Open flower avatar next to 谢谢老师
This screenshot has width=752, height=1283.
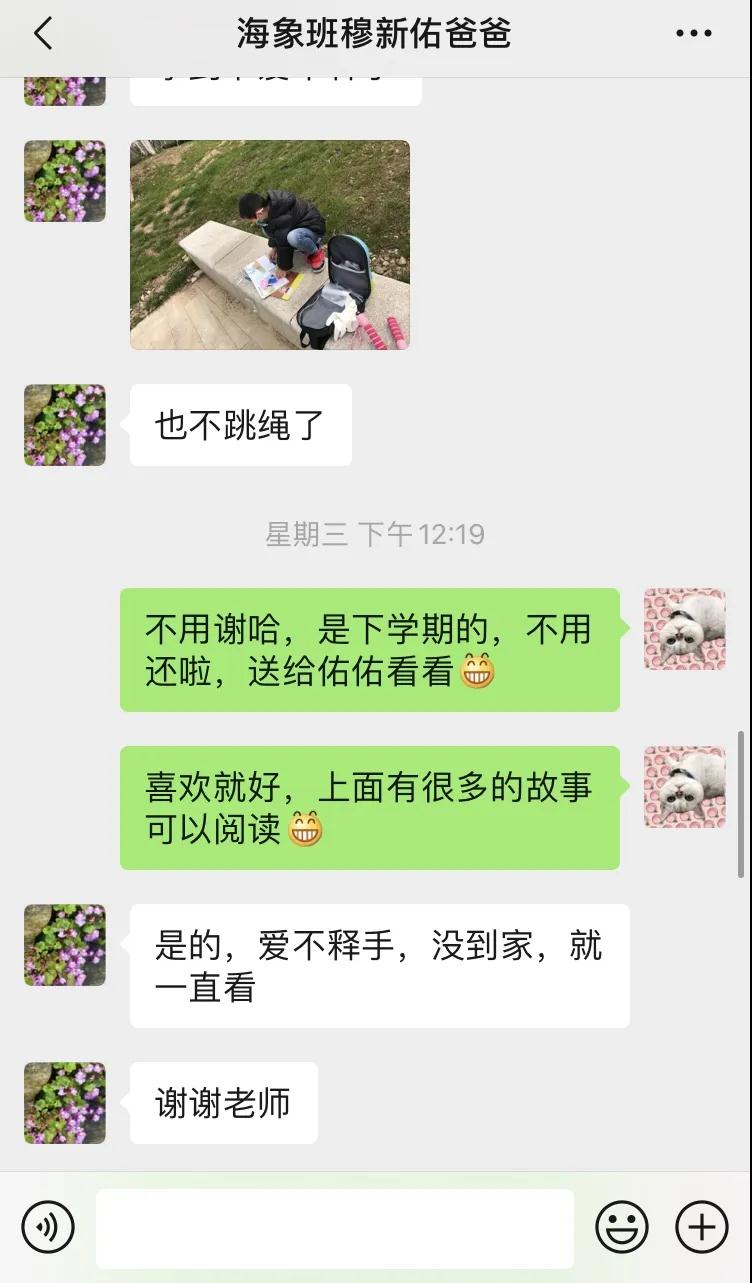pos(65,1103)
